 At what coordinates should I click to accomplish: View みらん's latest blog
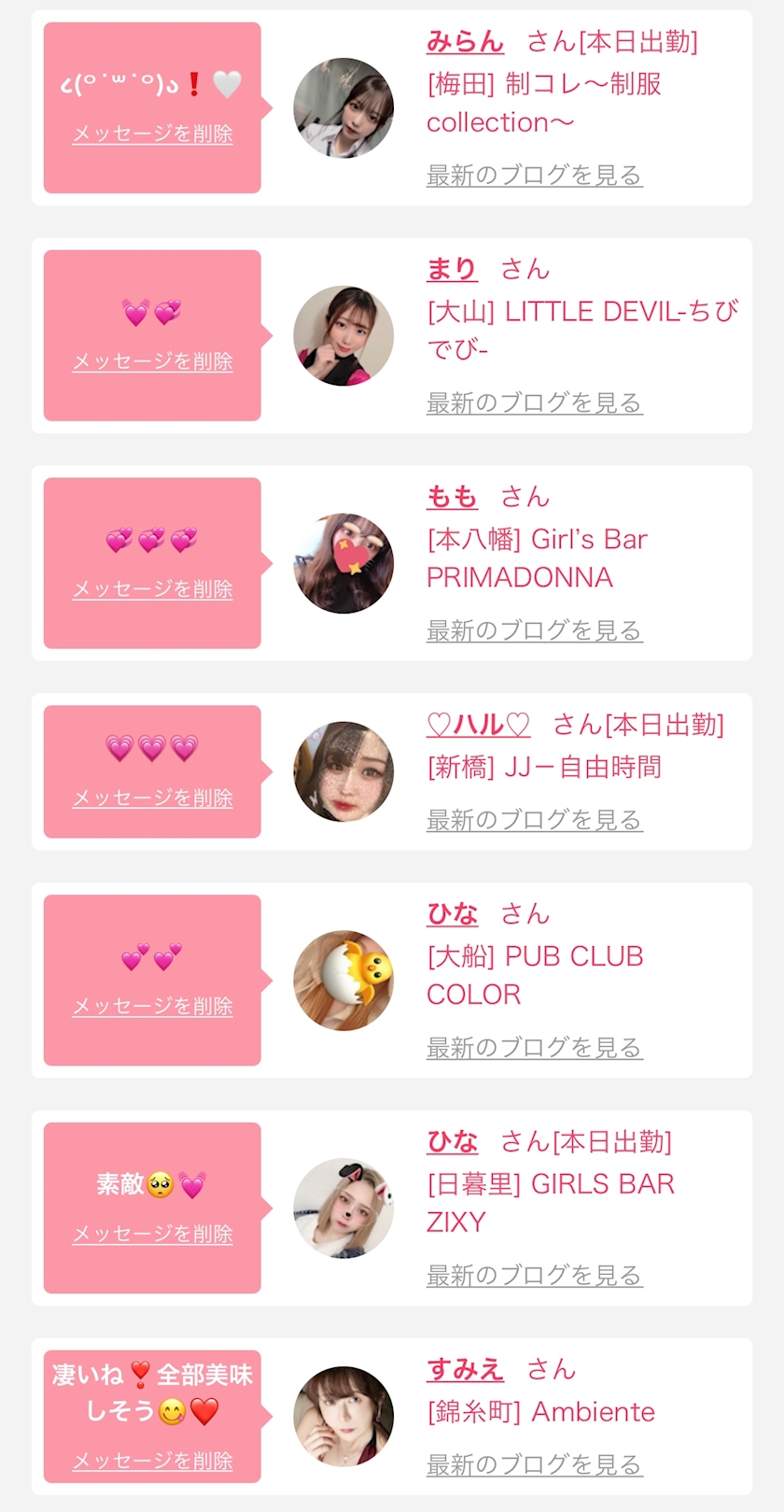tap(534, 175)
